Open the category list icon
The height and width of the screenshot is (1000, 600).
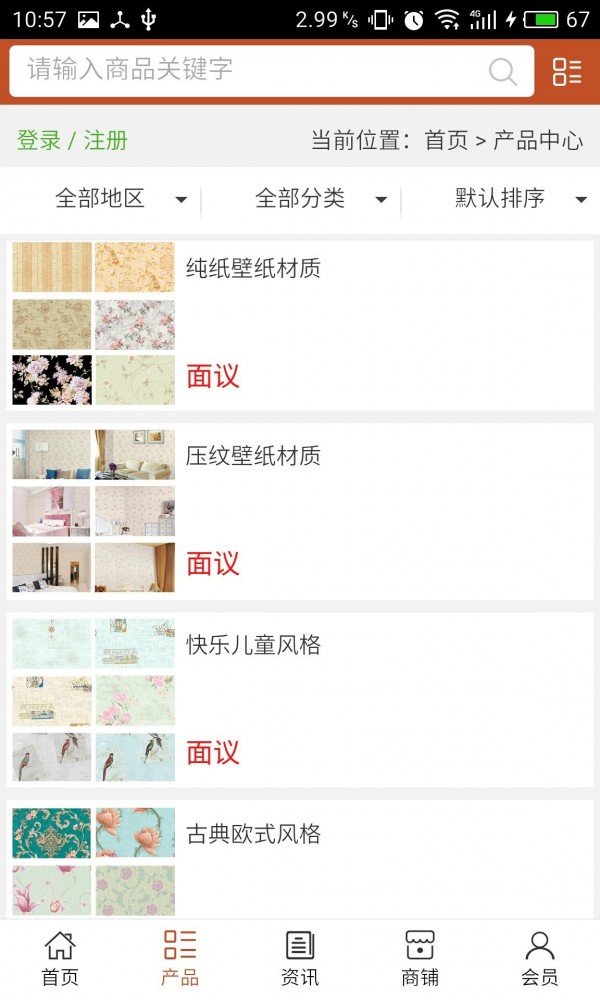point(567,71)
